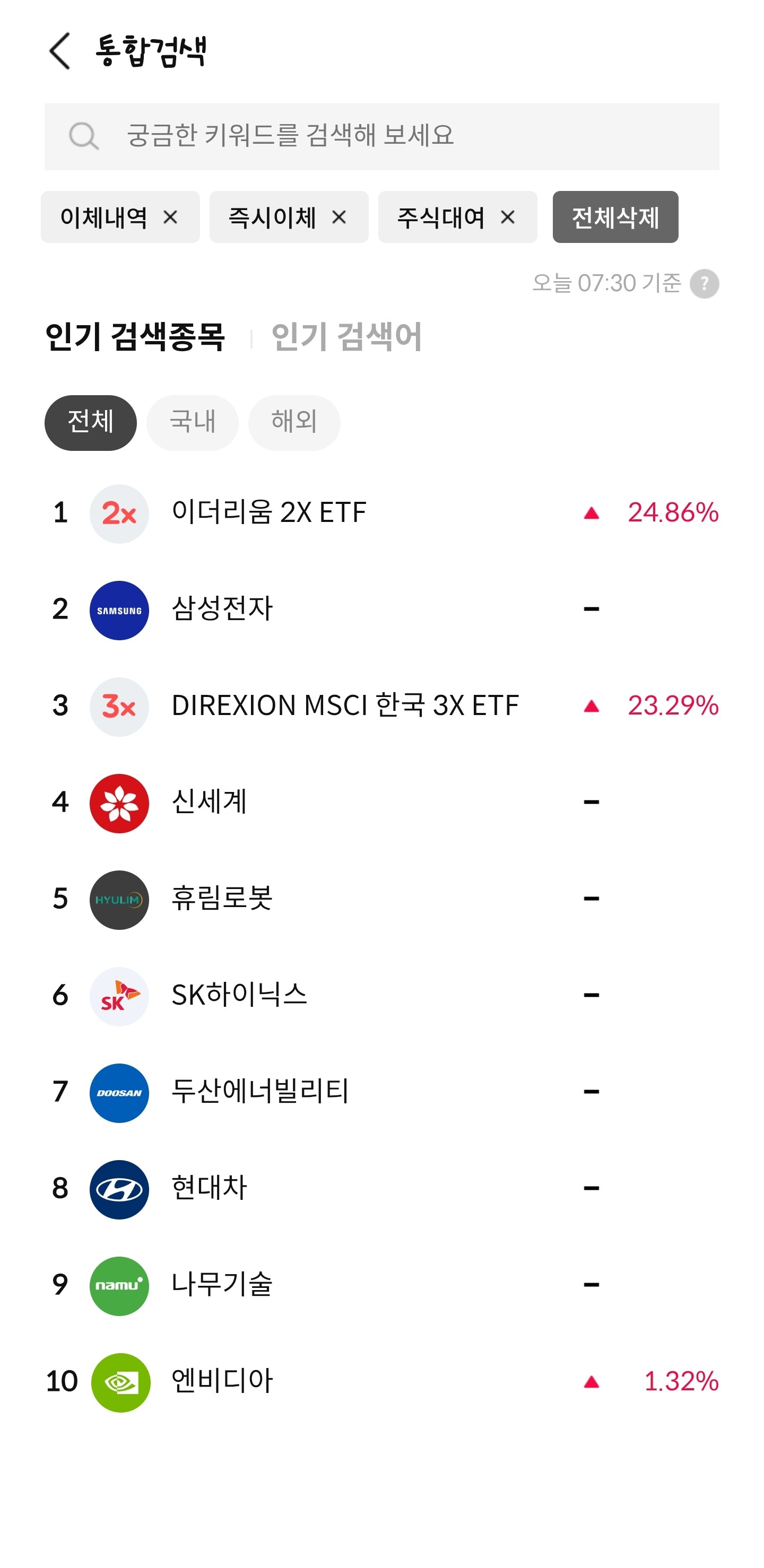Image resolution: width=764 pixels, height=1568 pixels.
Task: Remove the 이체내역 recent search chip
Action: (x=170, y=217)
